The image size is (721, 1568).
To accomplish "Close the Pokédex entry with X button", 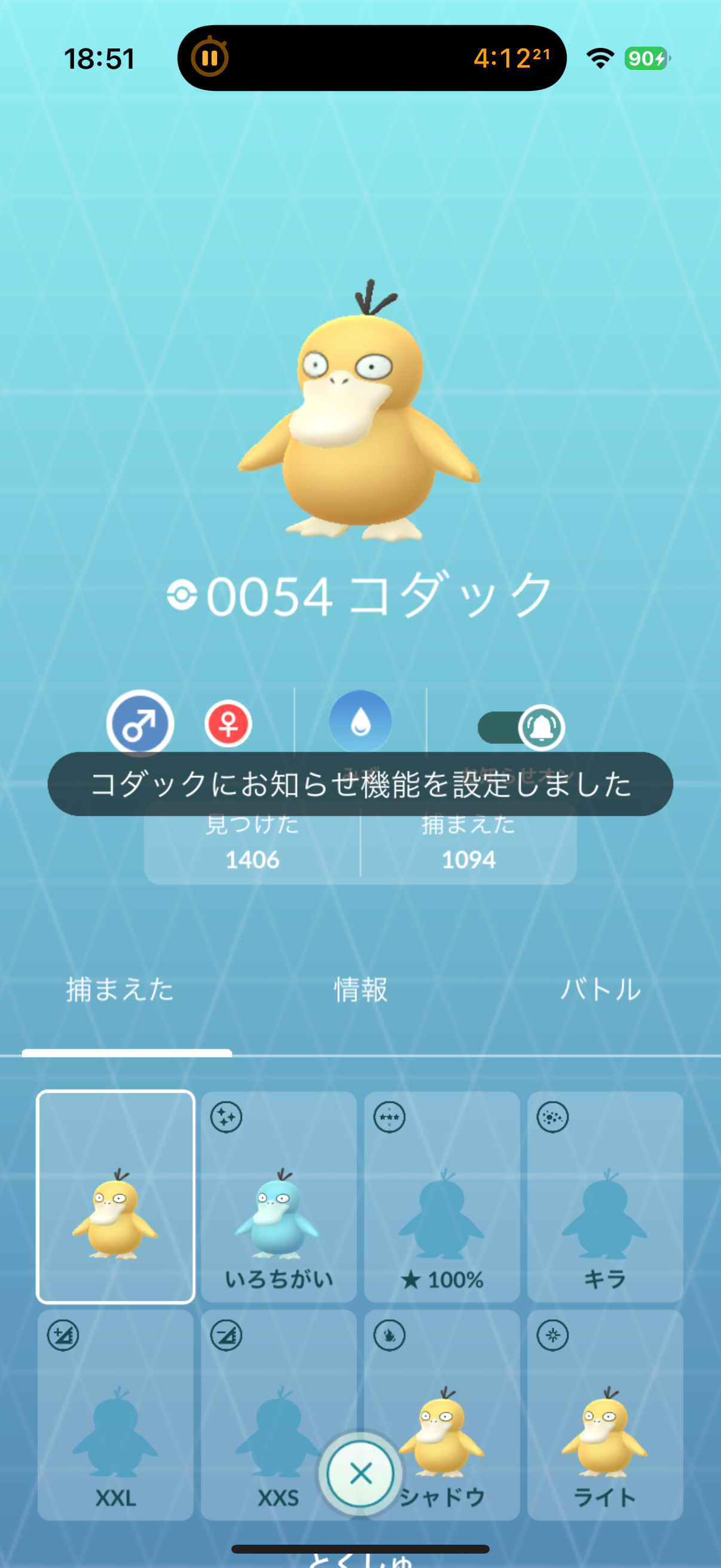I will 360,1474.
